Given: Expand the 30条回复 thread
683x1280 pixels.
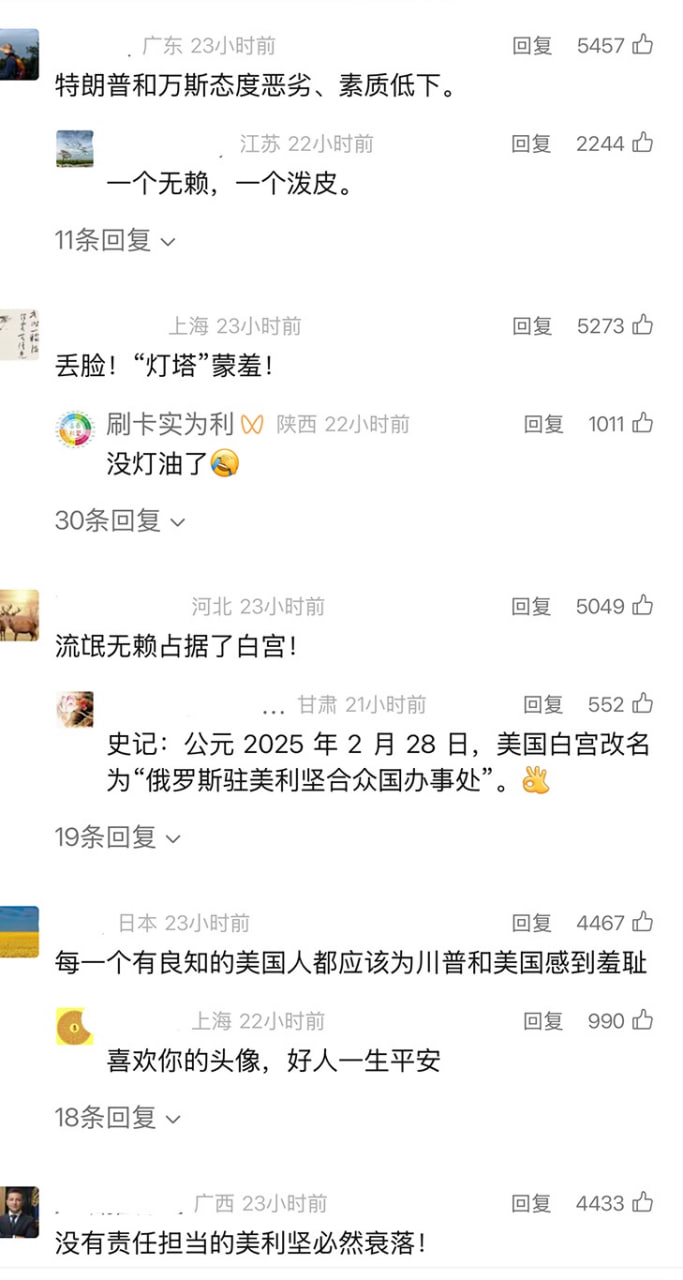Looking at the screenshot, I should [x=120, y=521].
